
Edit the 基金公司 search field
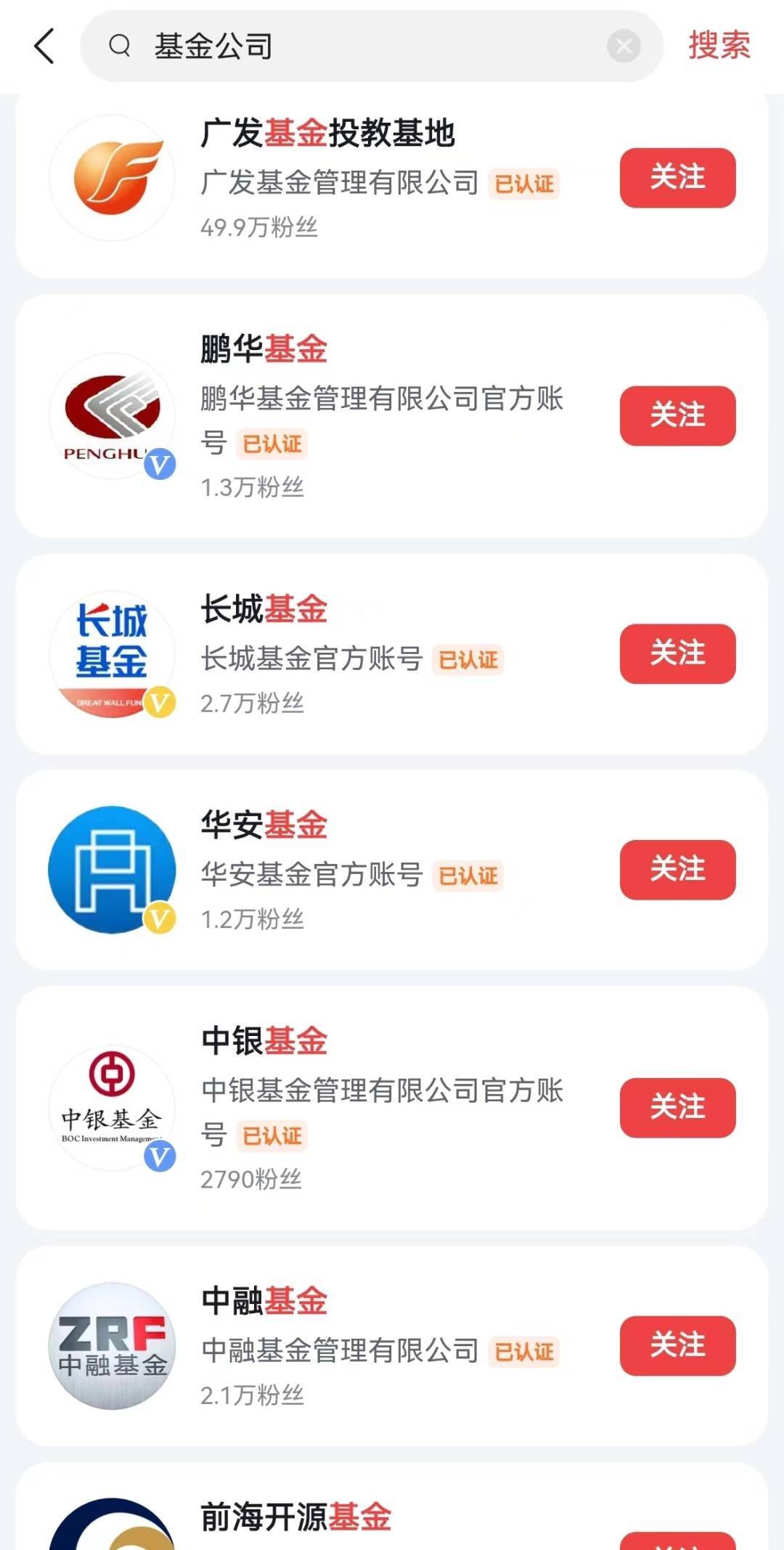coord(363,46)
